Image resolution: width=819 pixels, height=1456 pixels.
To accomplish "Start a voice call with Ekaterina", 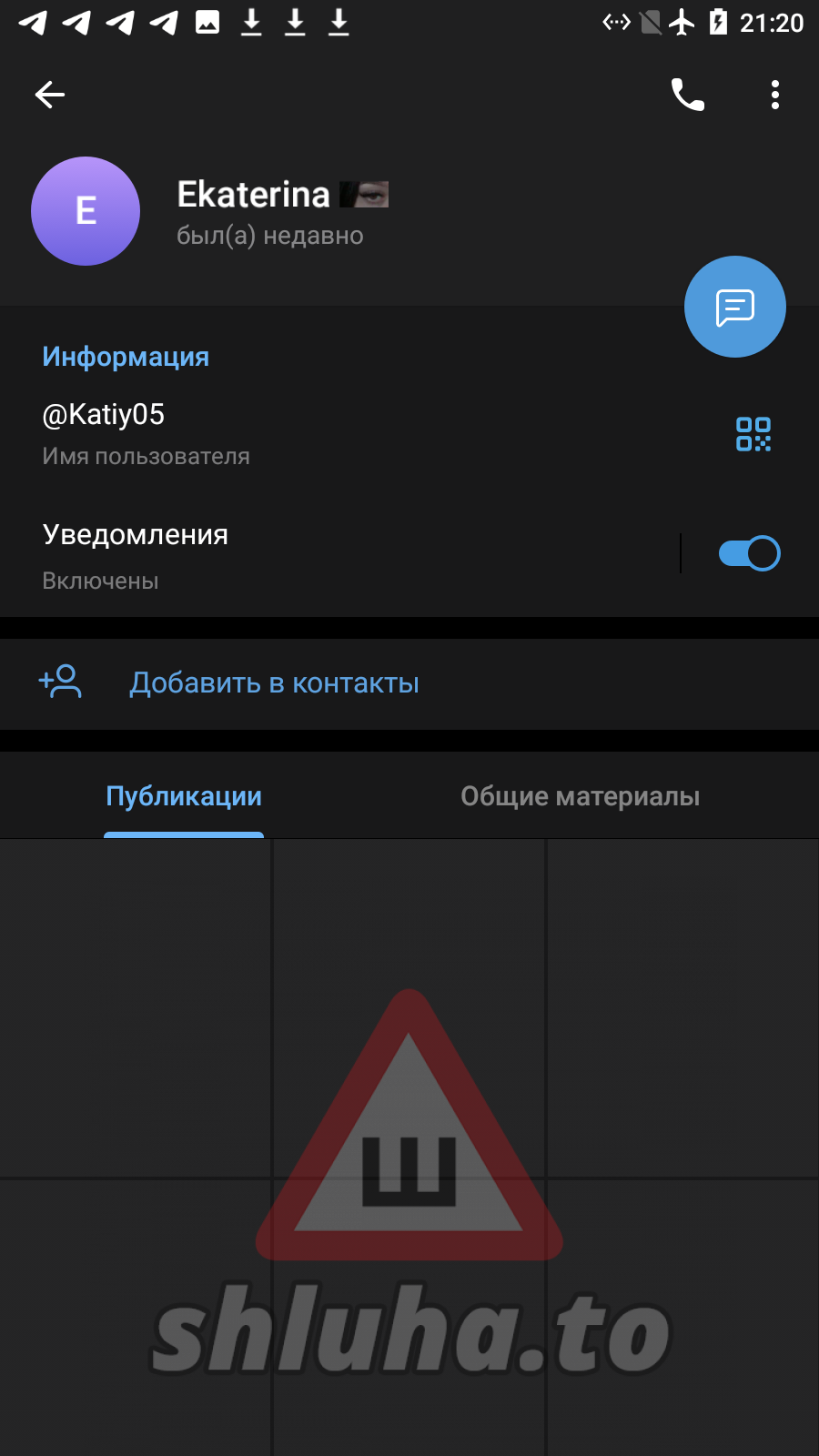I will 688,95.
